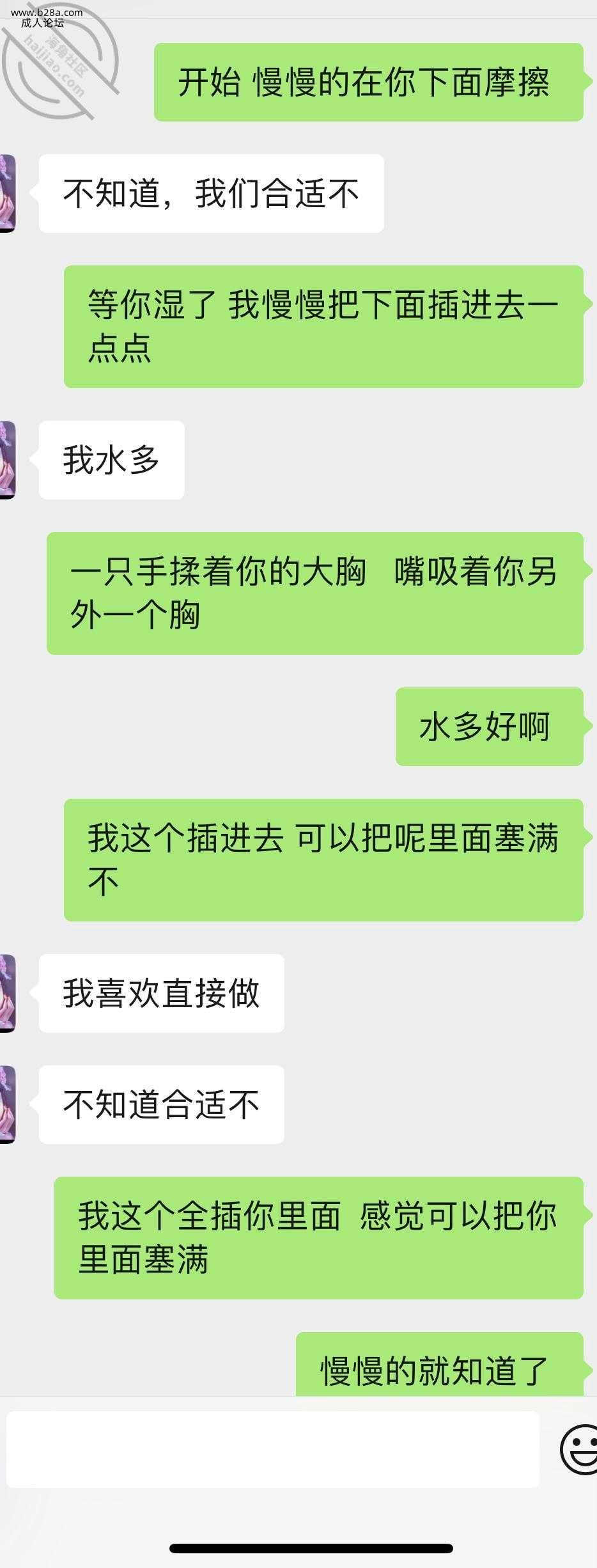
Task: Open the emoji picker
Action: point(579,1449)
